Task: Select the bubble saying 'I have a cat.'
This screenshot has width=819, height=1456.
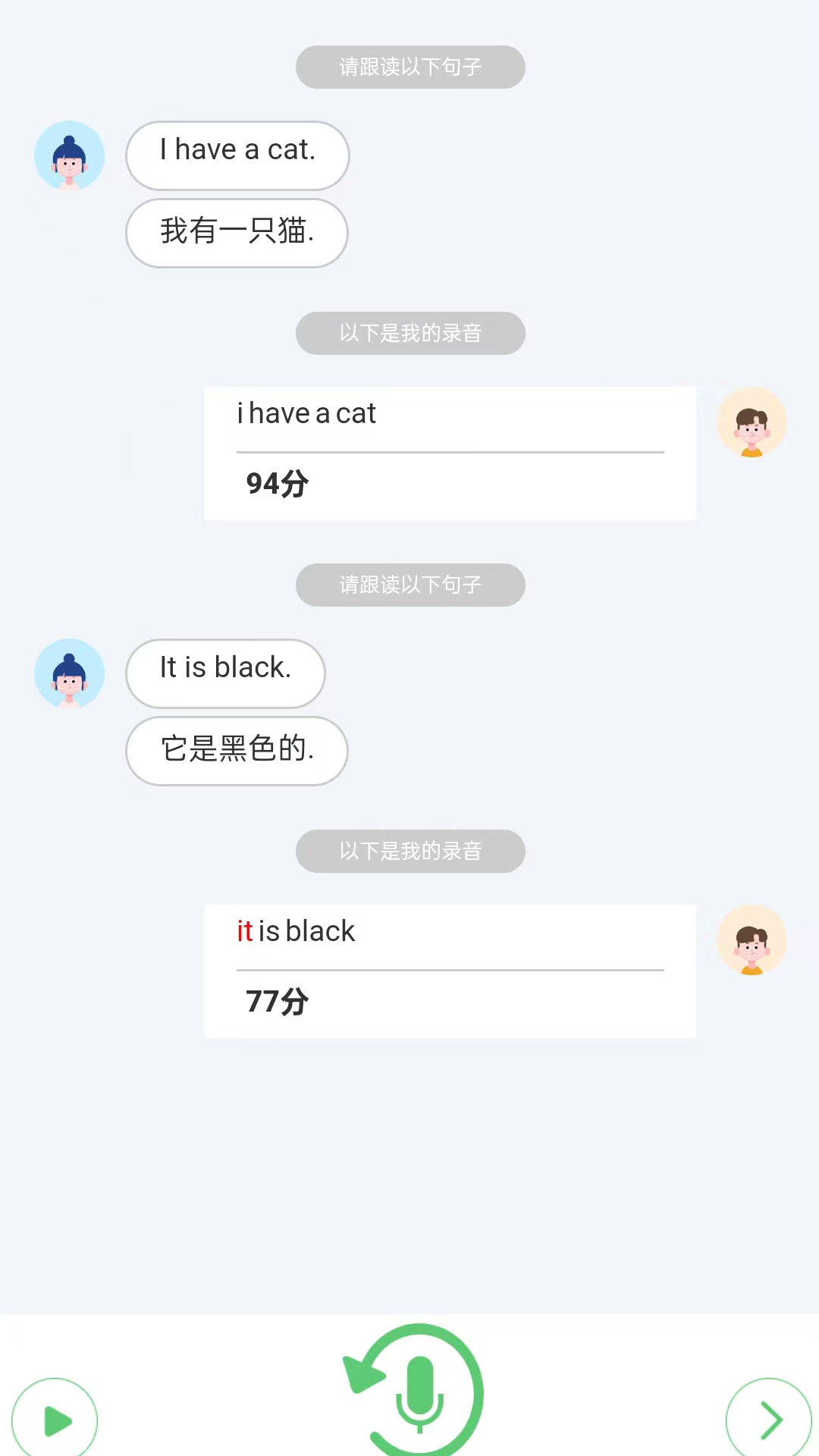Action: (x=237, y=149)
